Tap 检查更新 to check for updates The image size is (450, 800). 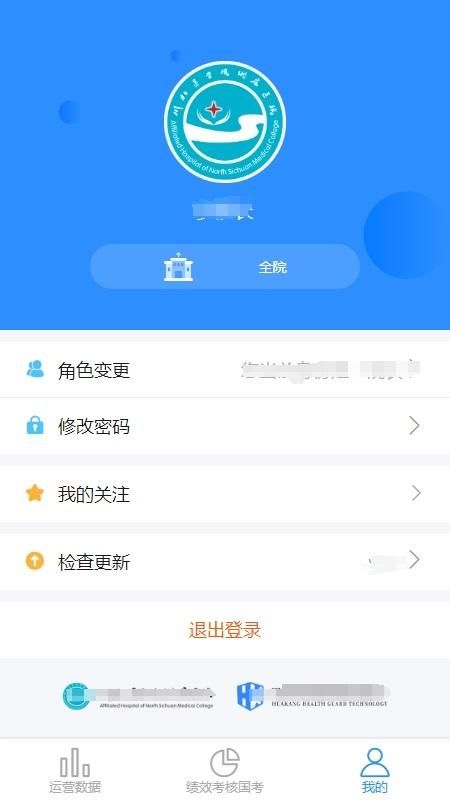pos(225,562)
